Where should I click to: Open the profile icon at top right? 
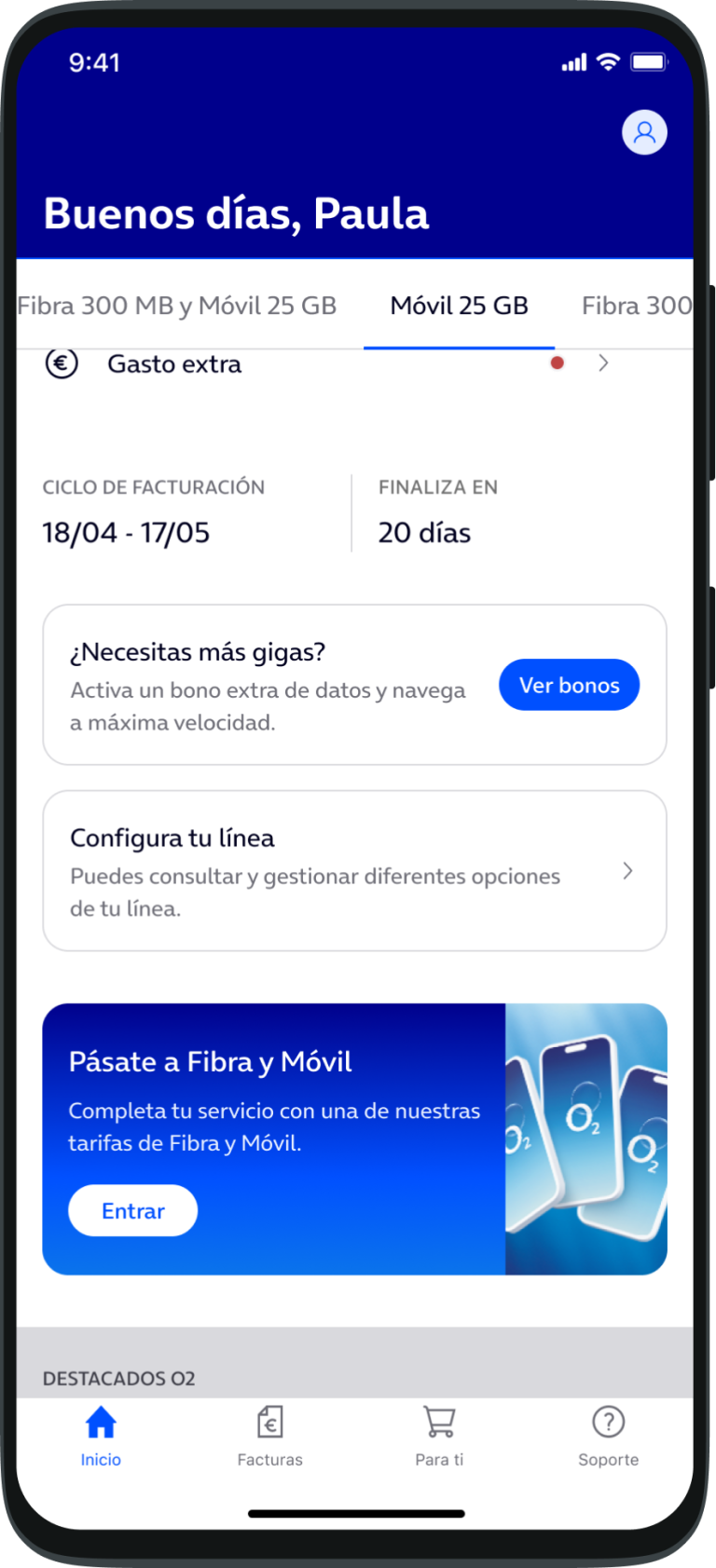pyautogui.click(x=644, y=132)
